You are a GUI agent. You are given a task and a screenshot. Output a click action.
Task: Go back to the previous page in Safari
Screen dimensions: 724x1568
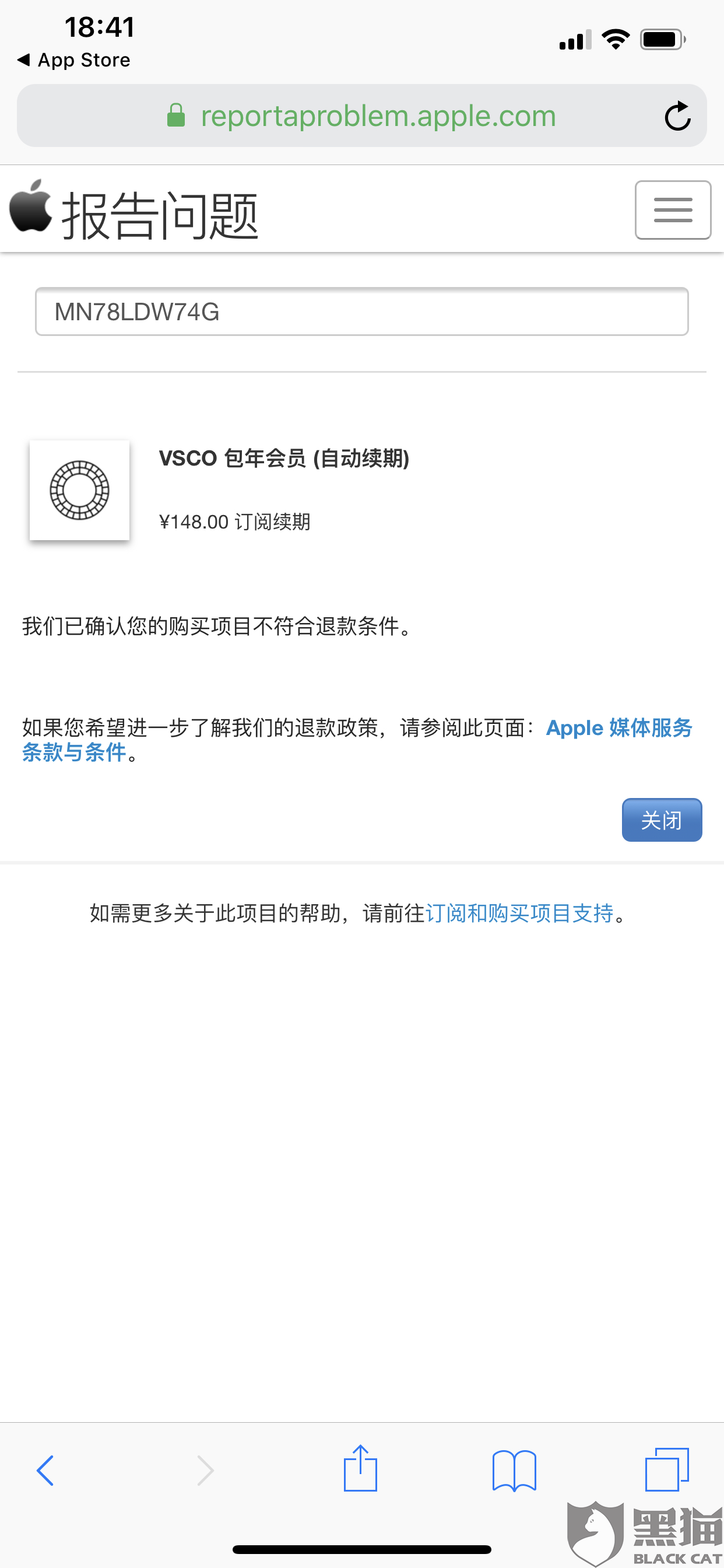45,1471
